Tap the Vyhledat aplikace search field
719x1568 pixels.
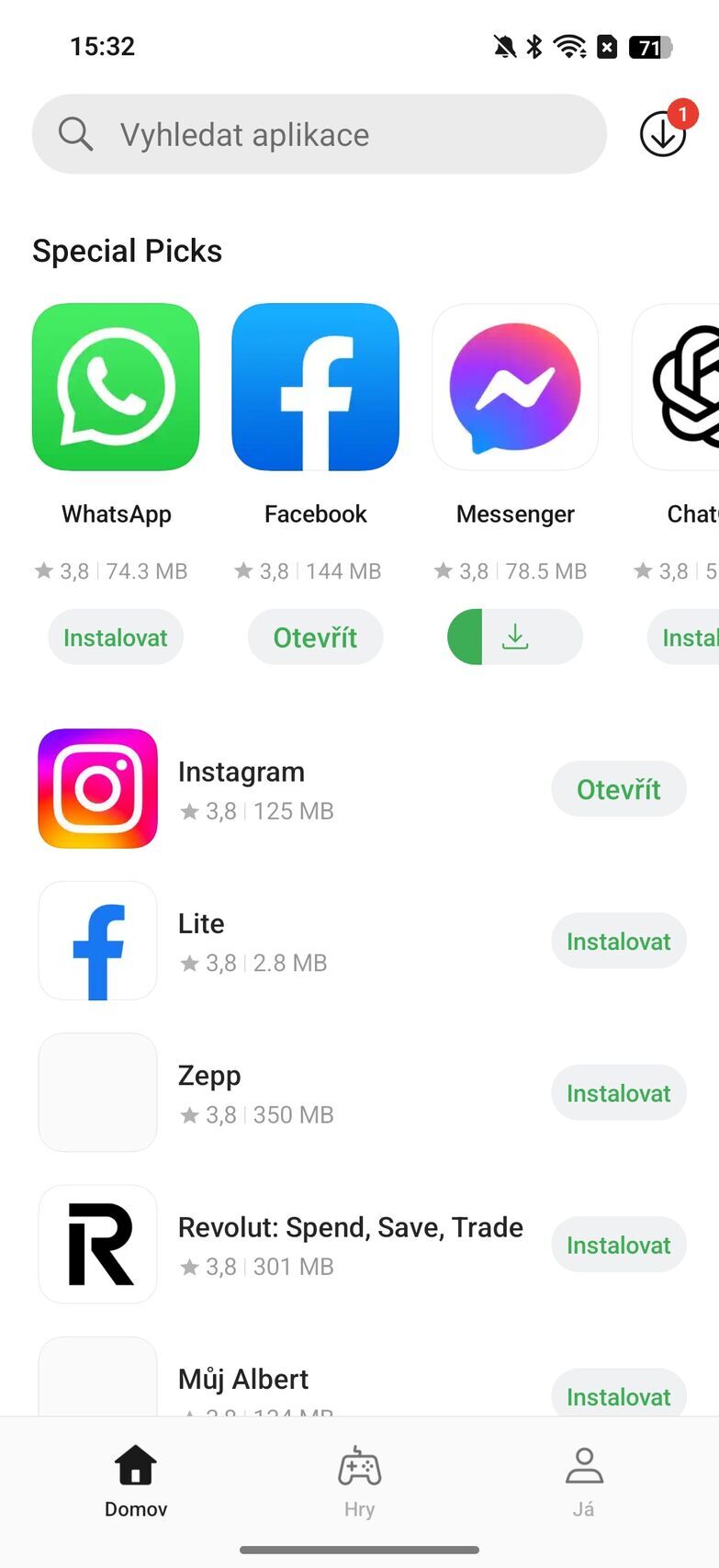click(x=319, y=134)
